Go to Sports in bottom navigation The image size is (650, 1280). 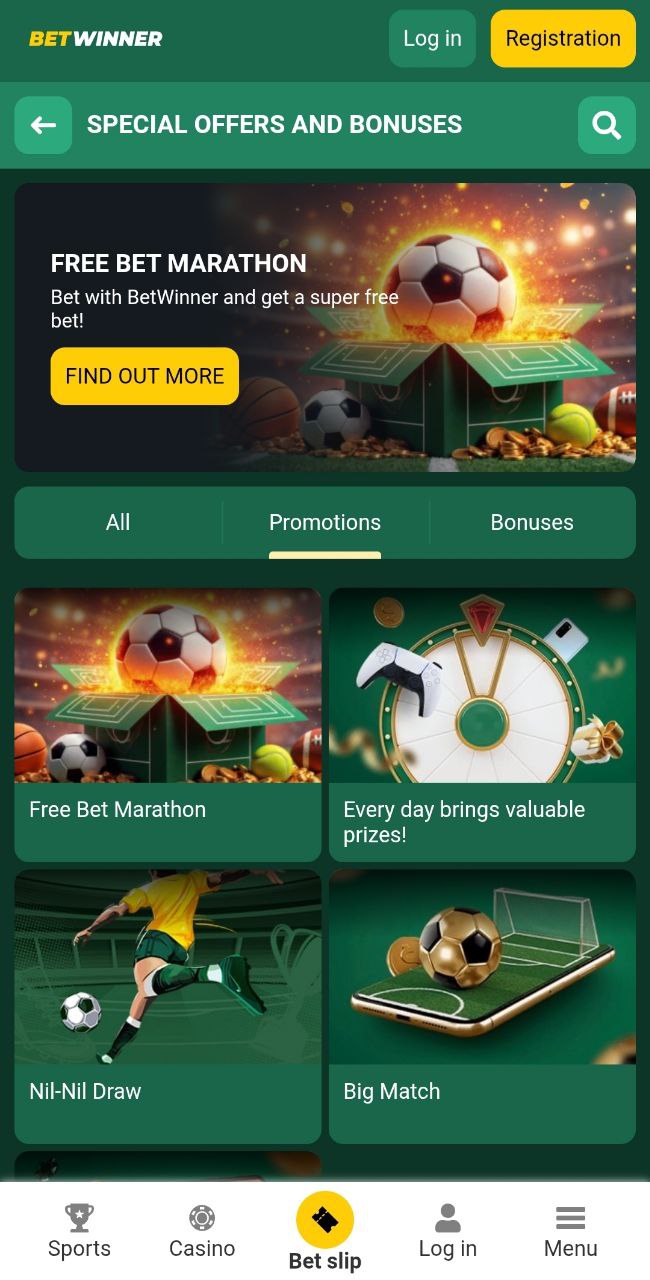tap(79, 1232)
